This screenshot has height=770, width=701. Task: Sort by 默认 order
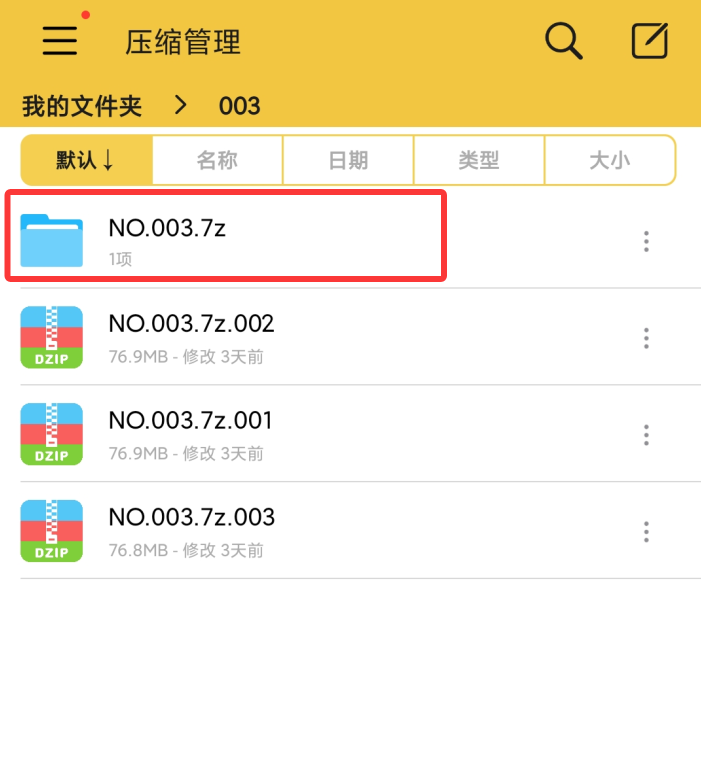click(x=87, y=160)
